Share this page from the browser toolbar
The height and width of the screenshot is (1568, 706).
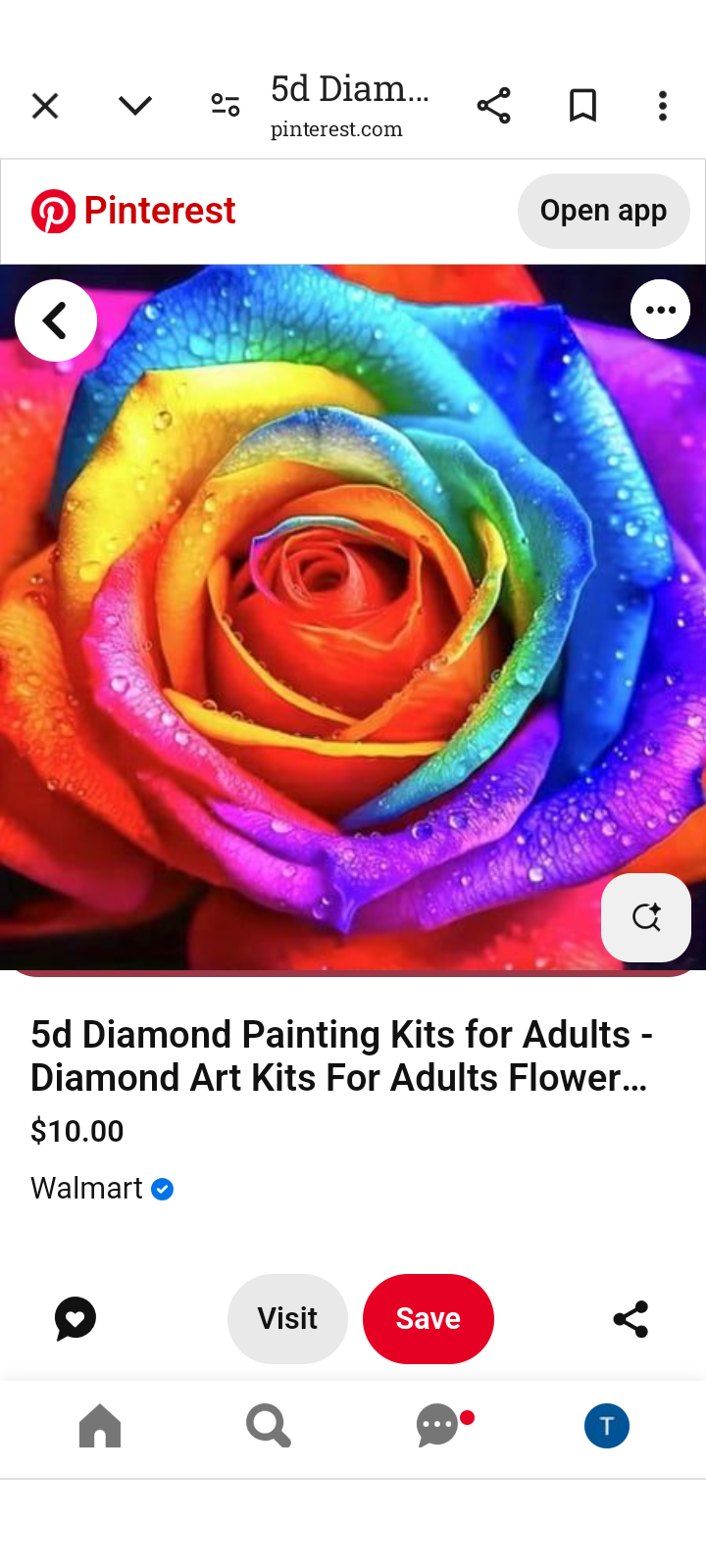[493, 106]
